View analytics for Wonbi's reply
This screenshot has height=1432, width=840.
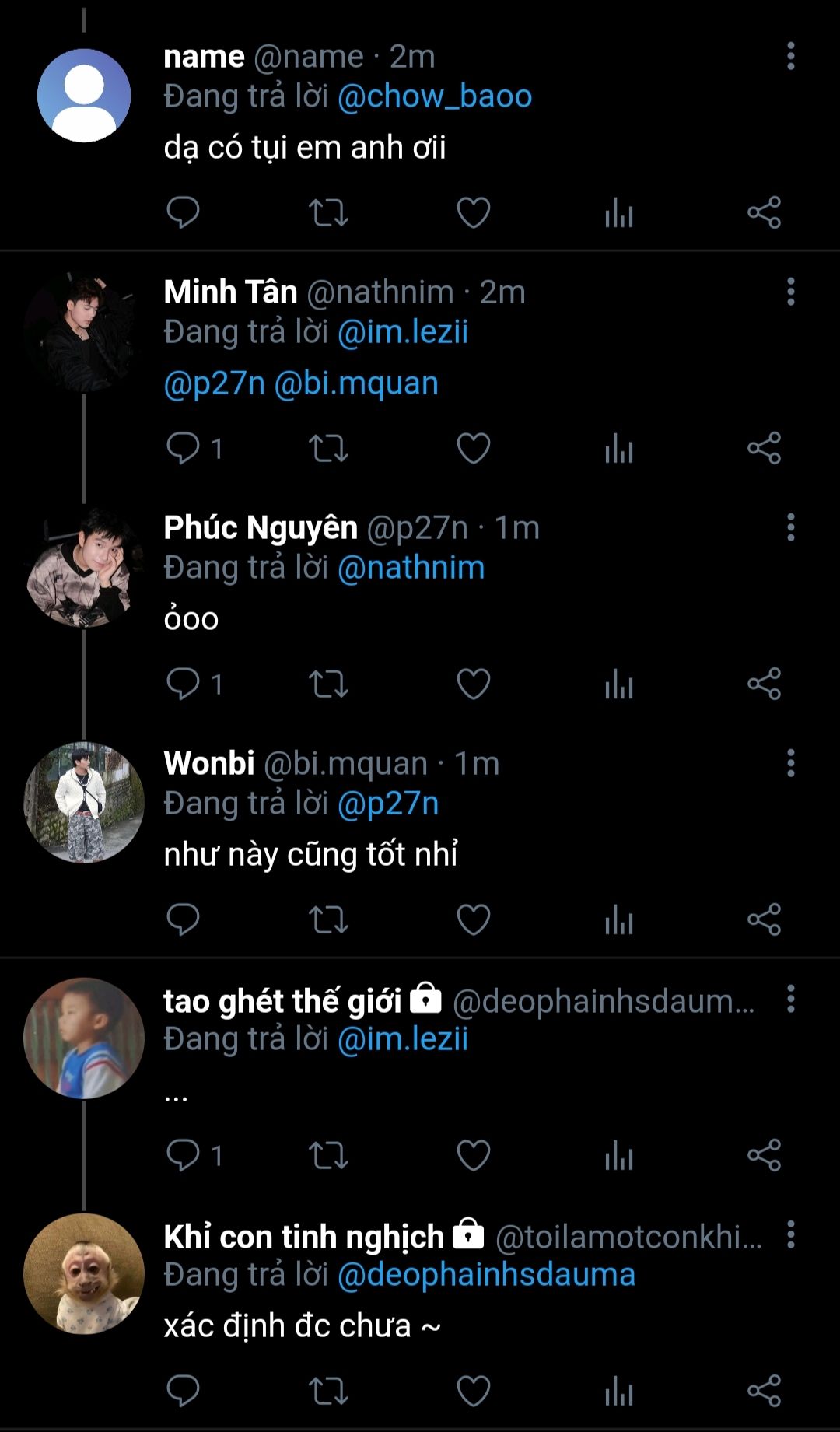click(x=619, y=919)
